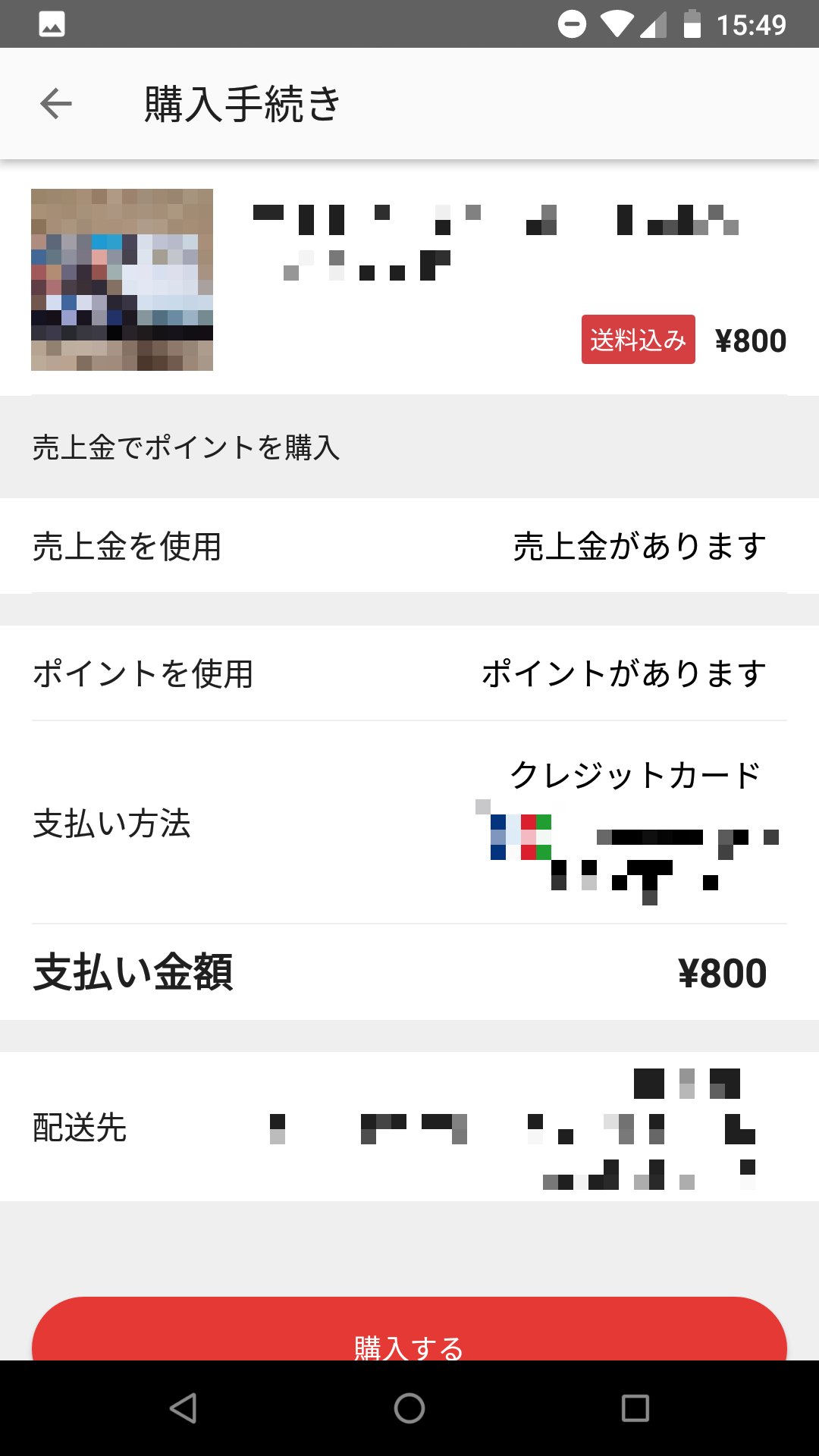Go back from 購入手続き screen
The height and width of the screenshot is (1456, 819).
(56, 104)
